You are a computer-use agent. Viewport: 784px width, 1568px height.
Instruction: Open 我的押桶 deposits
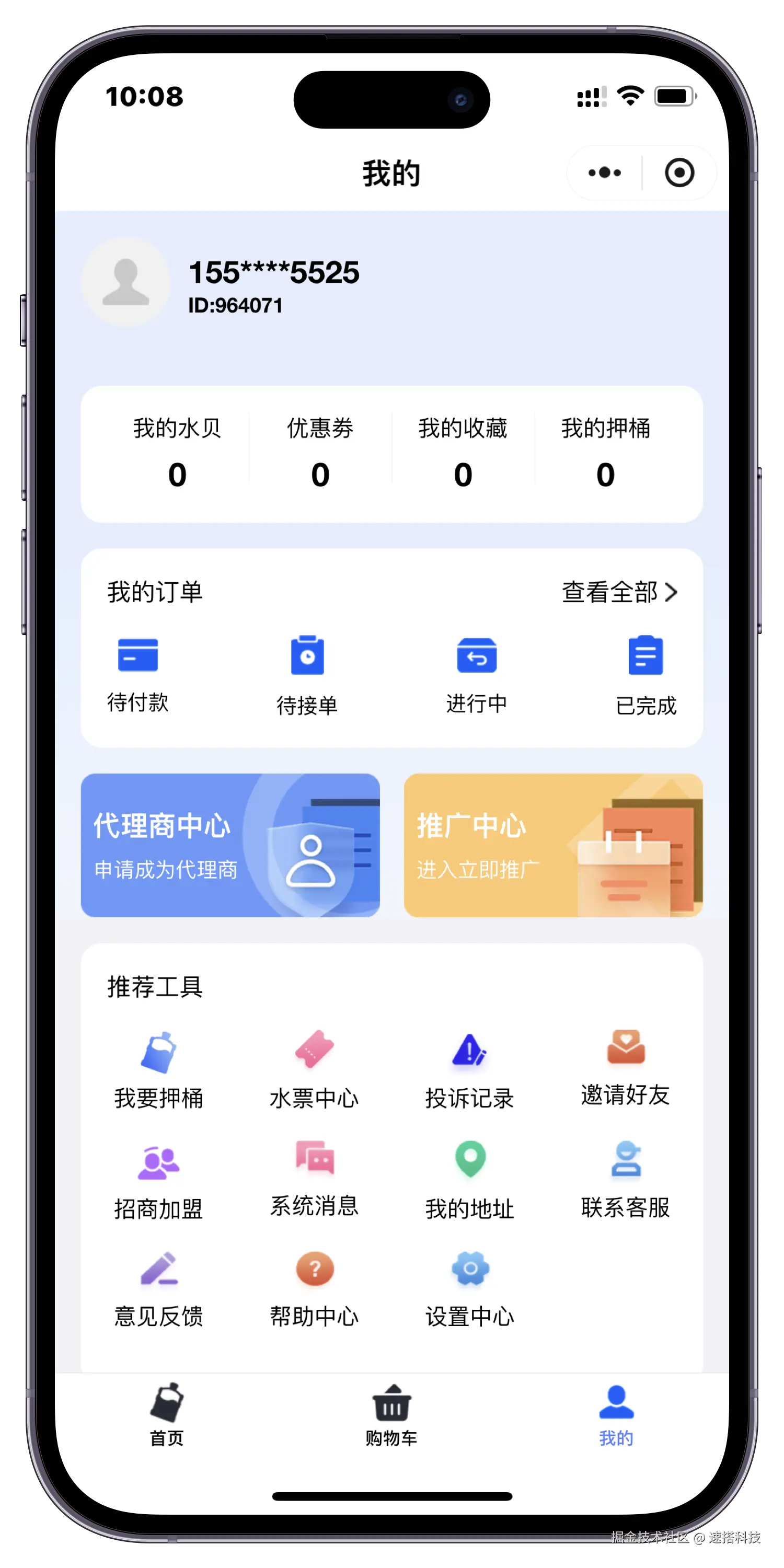tap(605, 453)
